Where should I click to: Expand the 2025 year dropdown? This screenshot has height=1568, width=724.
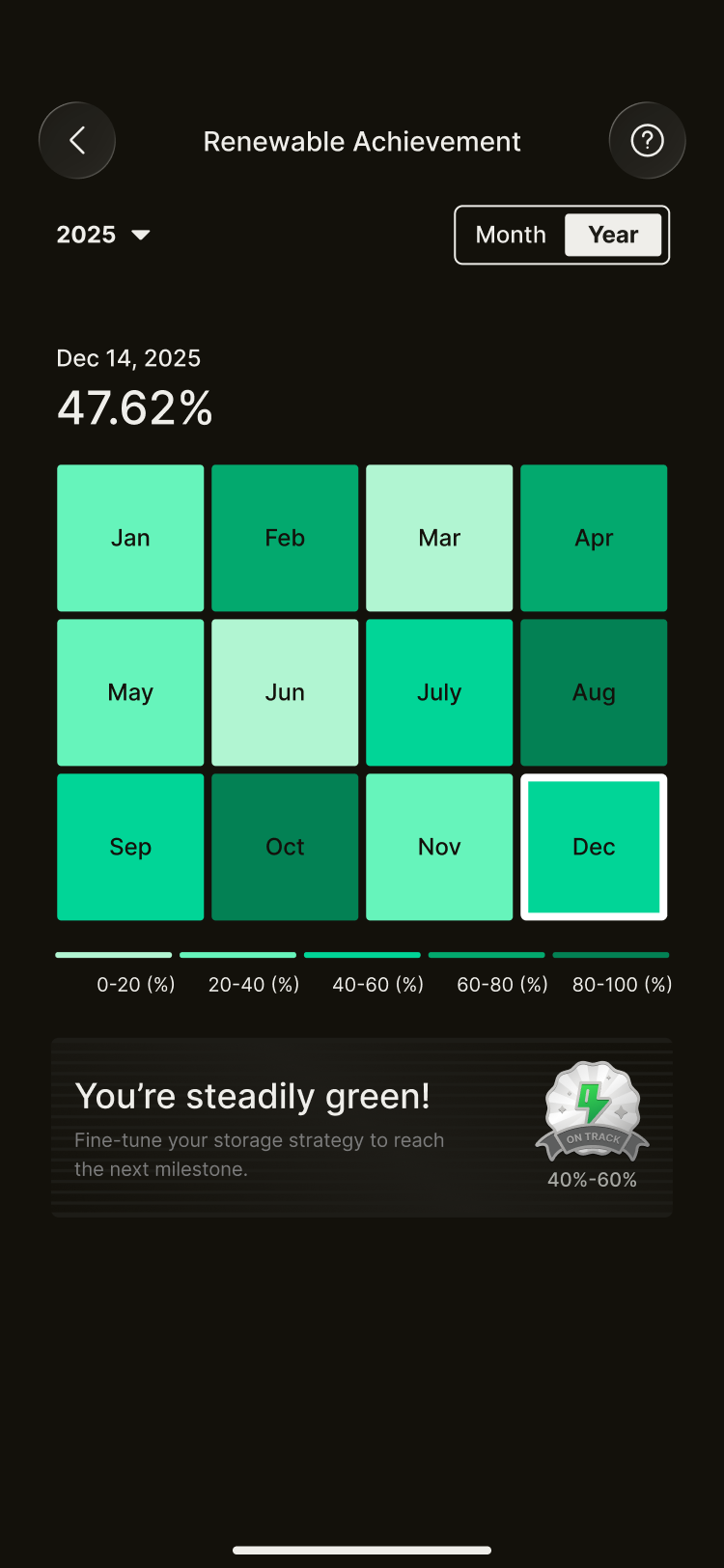pyautogui.click(x=103, y=235)
